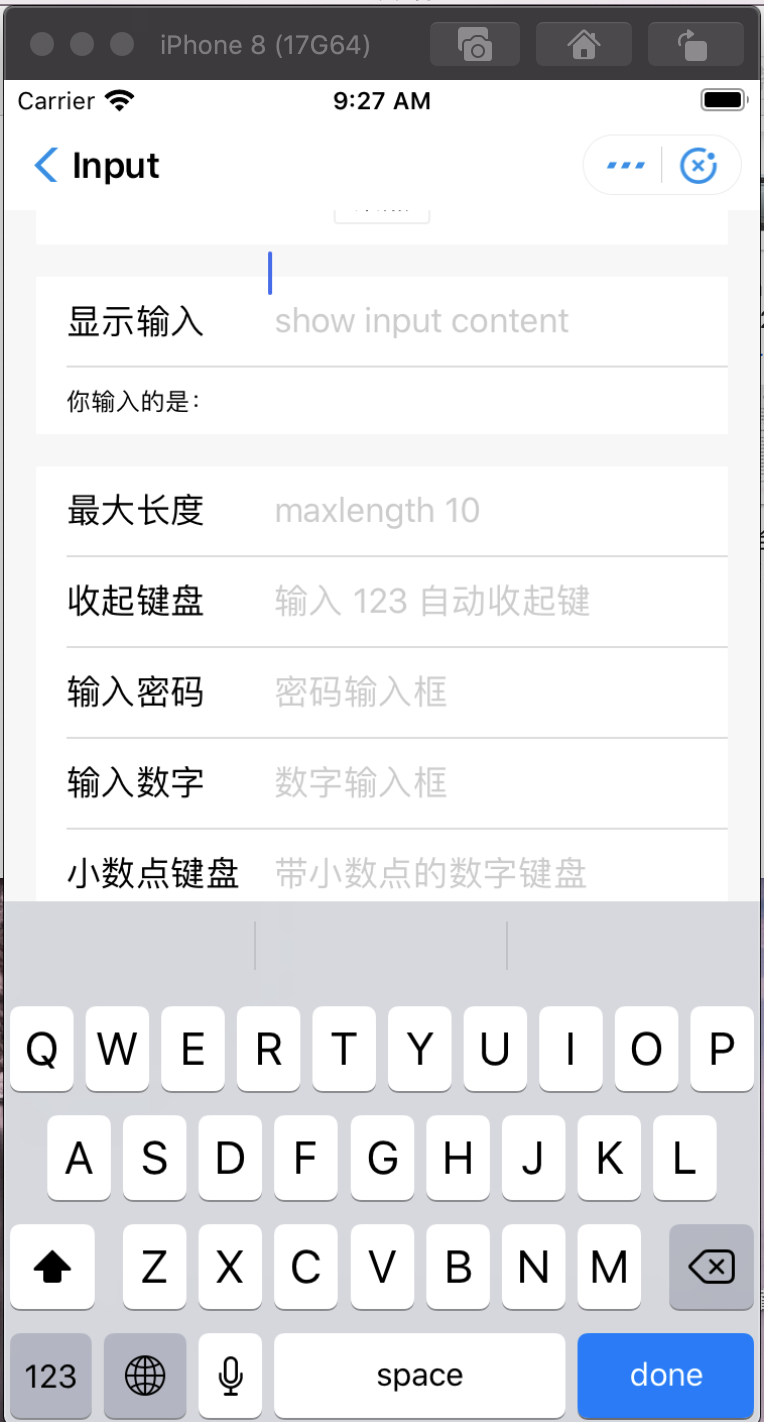764x1422 pixels.
Task: Select the Input title in the navigation bar
Action: click(116, 166)
